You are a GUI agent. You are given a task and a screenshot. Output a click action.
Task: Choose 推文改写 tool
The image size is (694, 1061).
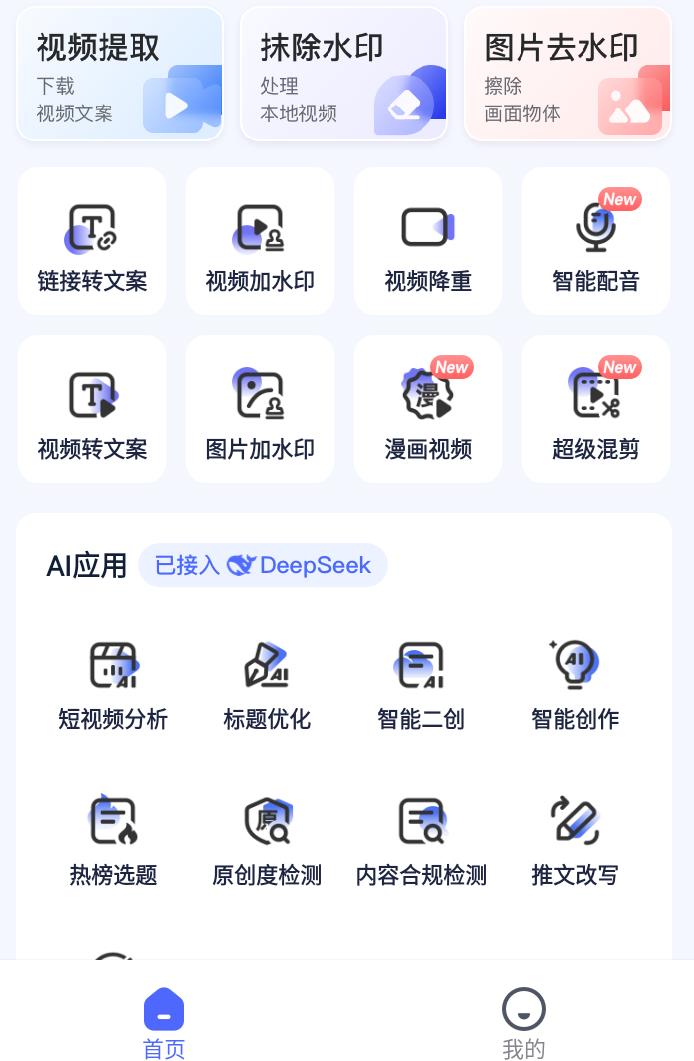tap(575, 842)
